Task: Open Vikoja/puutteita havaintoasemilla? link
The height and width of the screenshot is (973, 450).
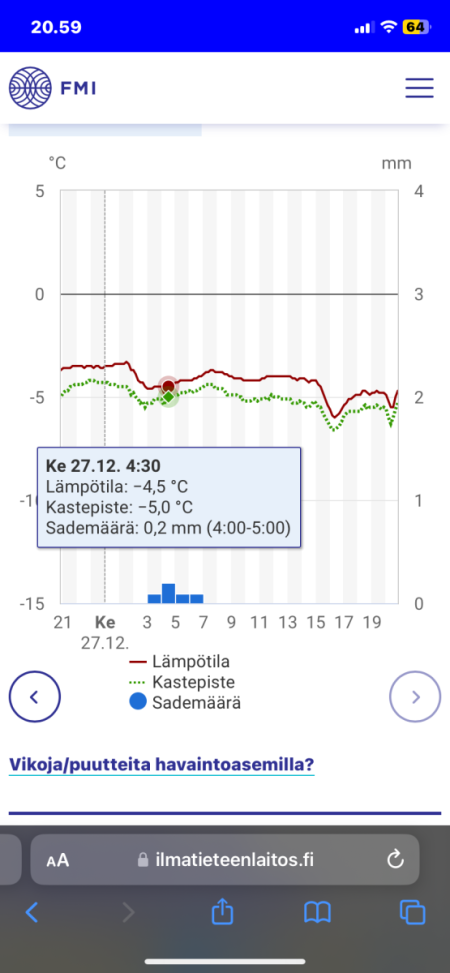Action: 161,764
